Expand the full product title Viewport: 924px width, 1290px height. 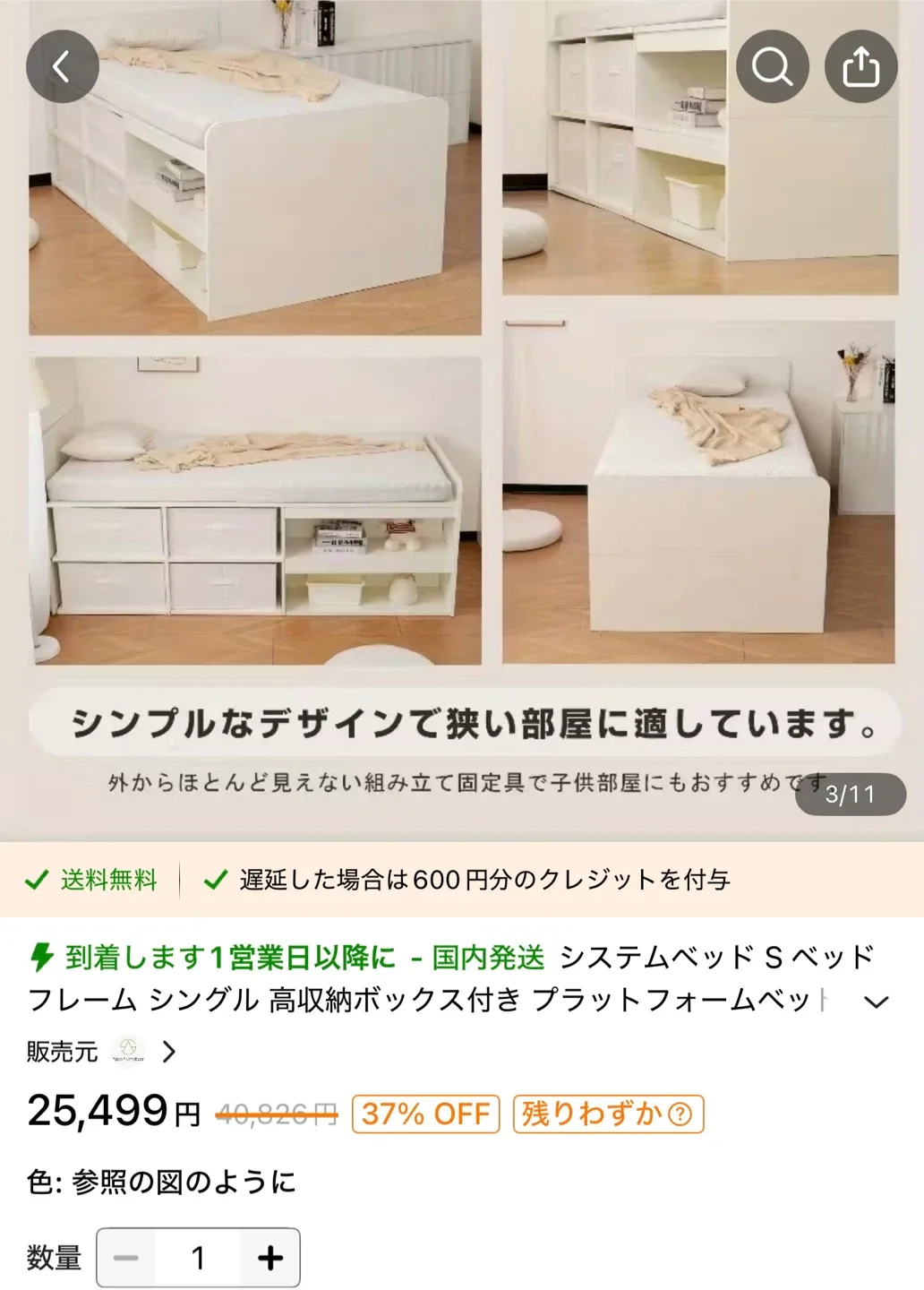[877, 1002]
